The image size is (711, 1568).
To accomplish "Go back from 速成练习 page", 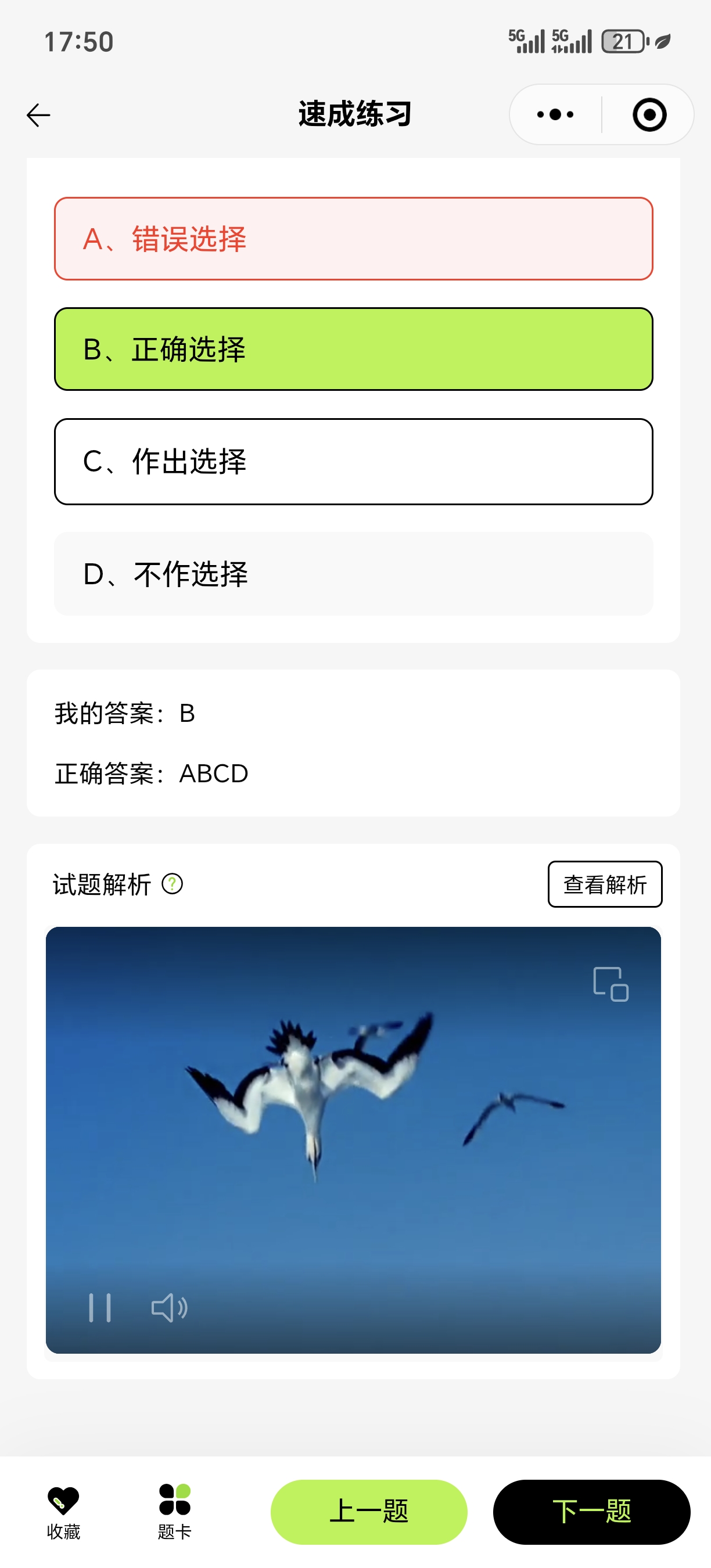I will tap(38, 115).
